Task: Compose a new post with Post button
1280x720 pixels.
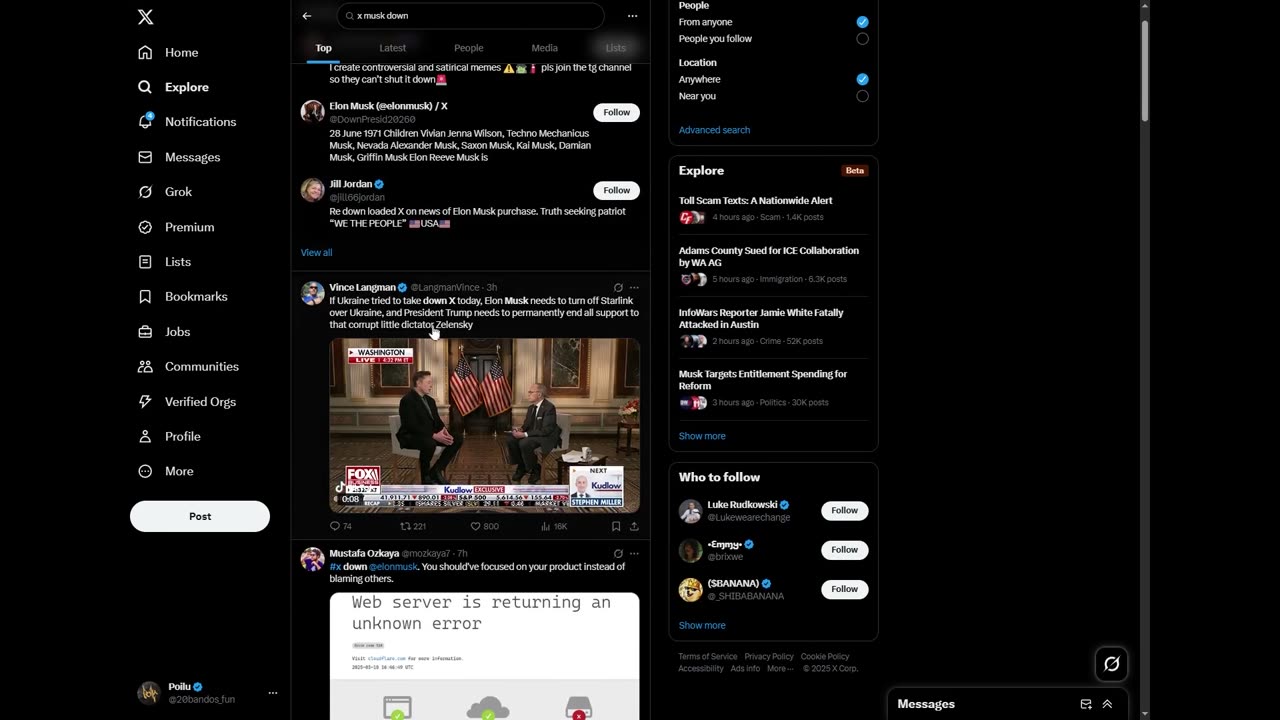Action: [x=200, y=516]
